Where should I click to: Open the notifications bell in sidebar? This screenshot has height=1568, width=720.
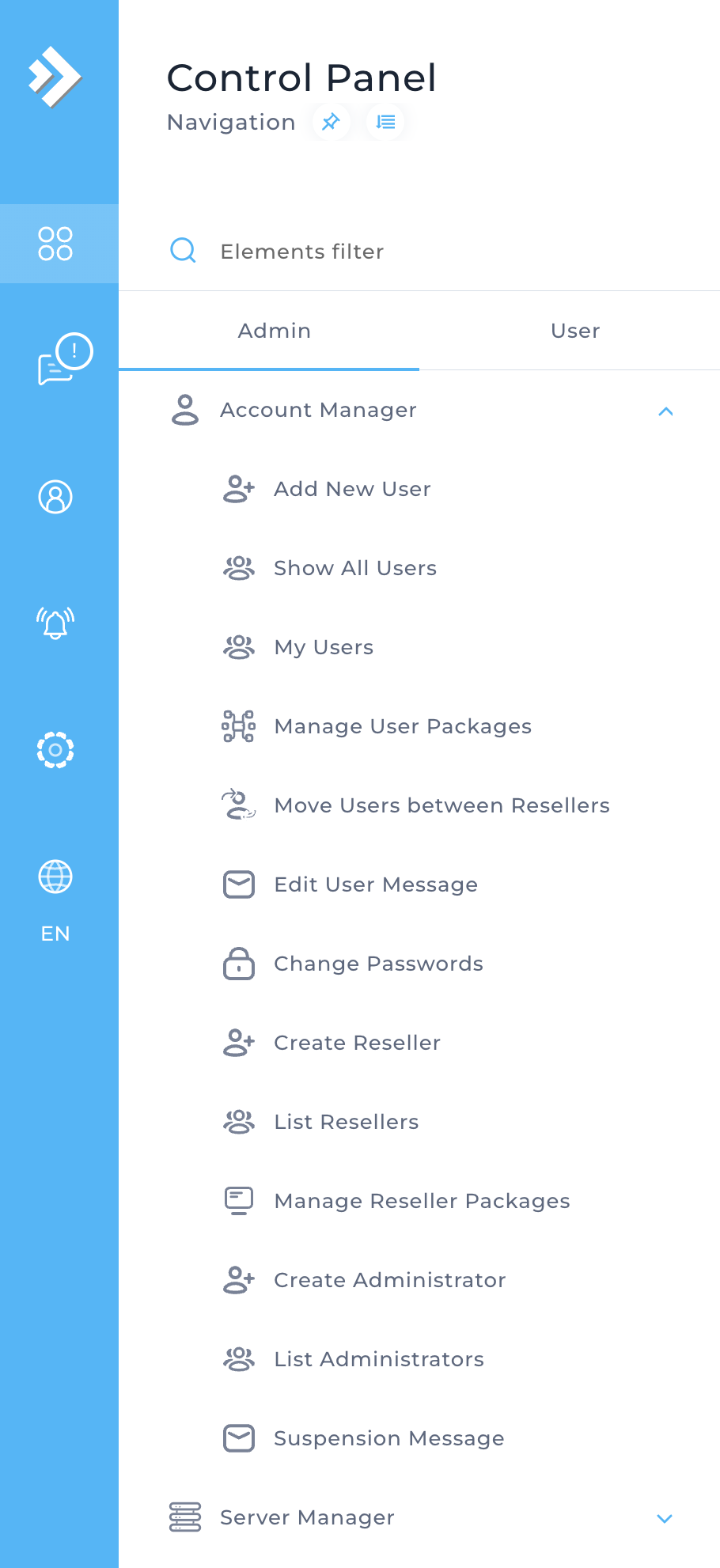coord(55,623)
